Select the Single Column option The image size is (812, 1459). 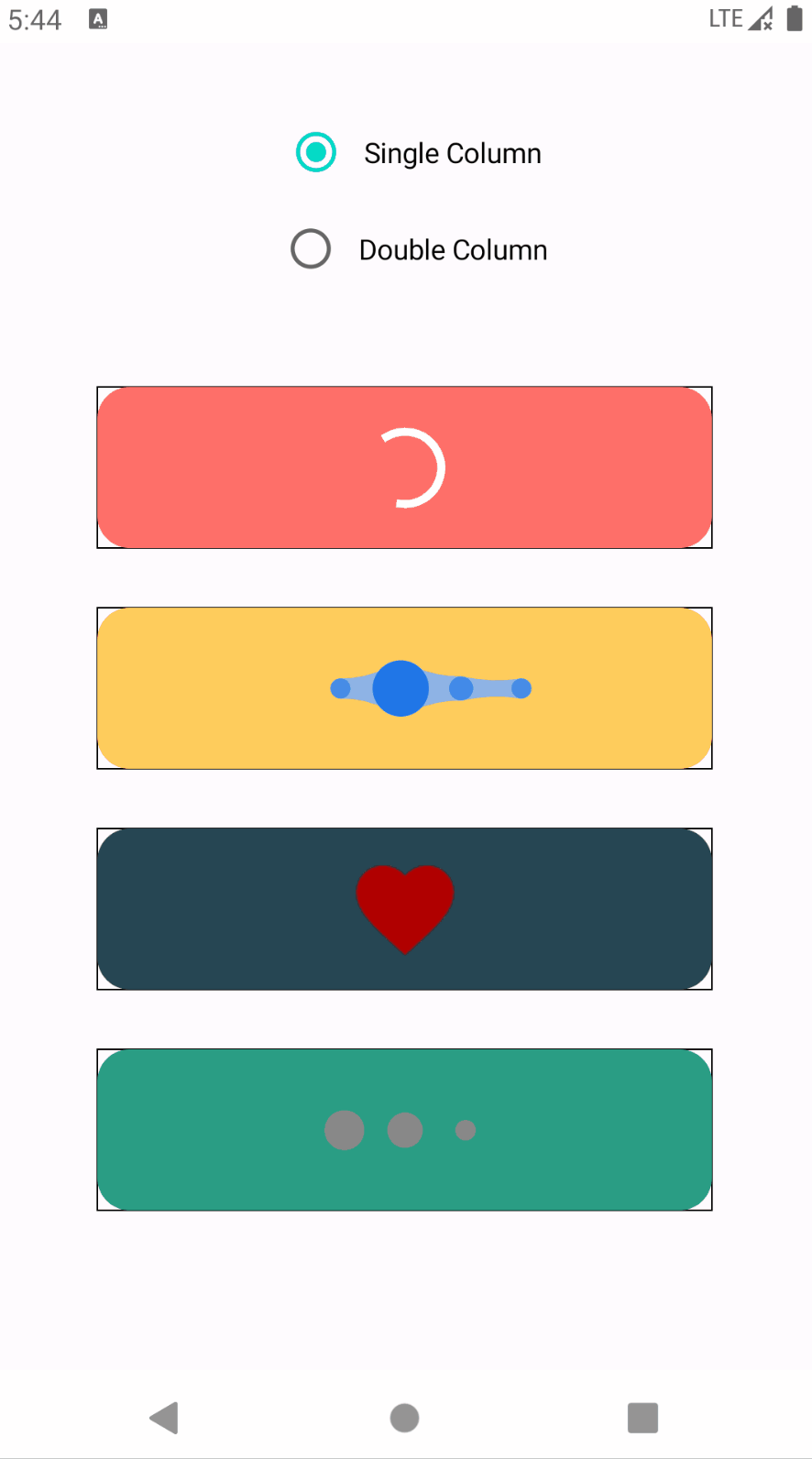pyautogui.click(x=316, y=152)
